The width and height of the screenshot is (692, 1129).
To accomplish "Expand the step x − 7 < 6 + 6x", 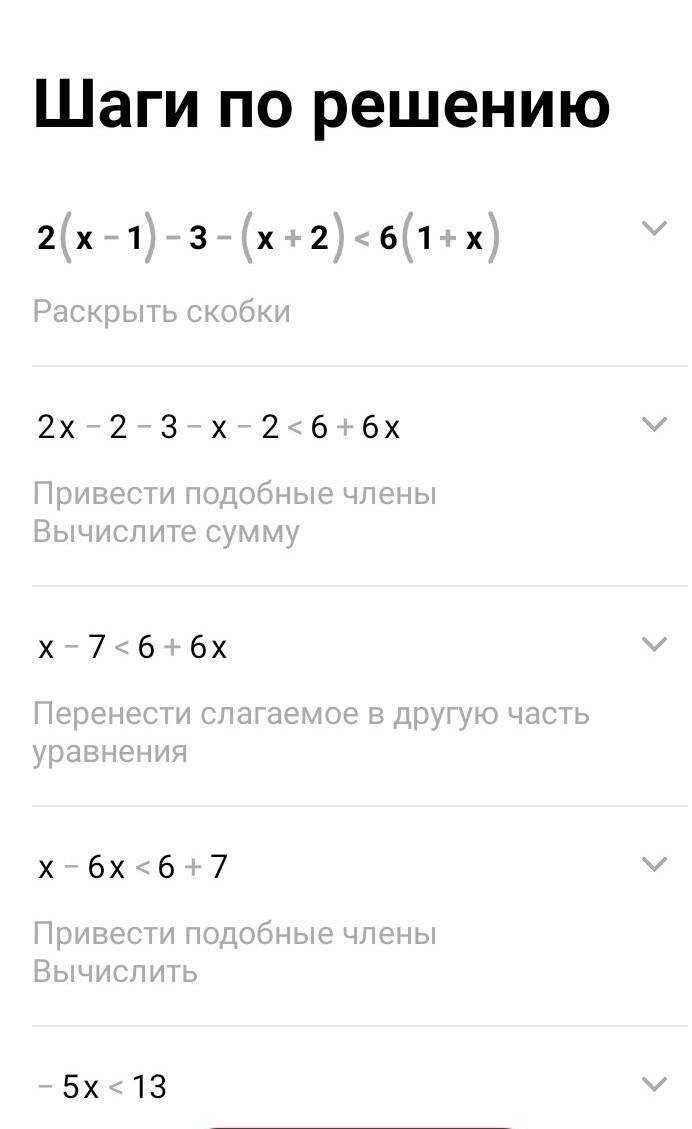I will [x=654, y=644].
